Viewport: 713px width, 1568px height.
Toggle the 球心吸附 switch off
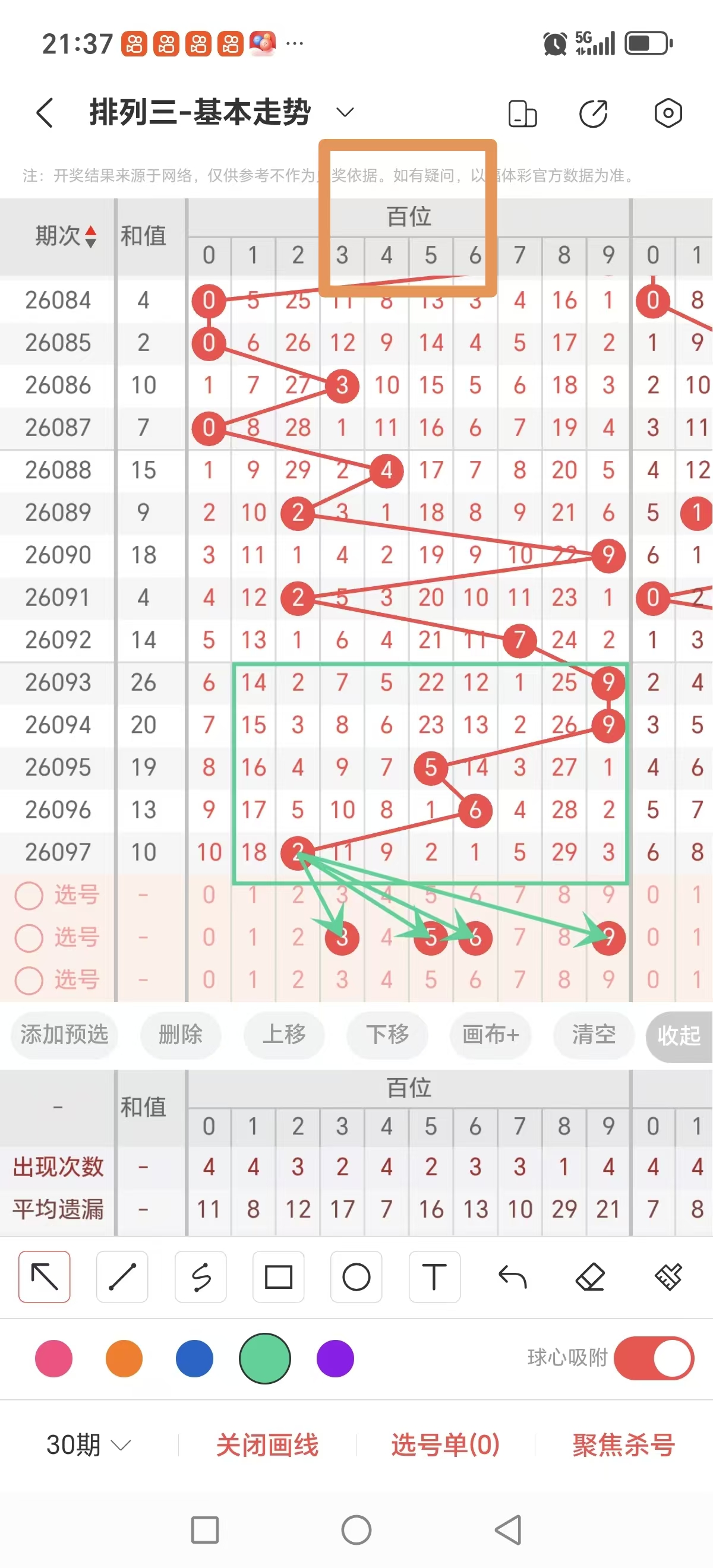pyautogui.click(x=654, y=1358)
